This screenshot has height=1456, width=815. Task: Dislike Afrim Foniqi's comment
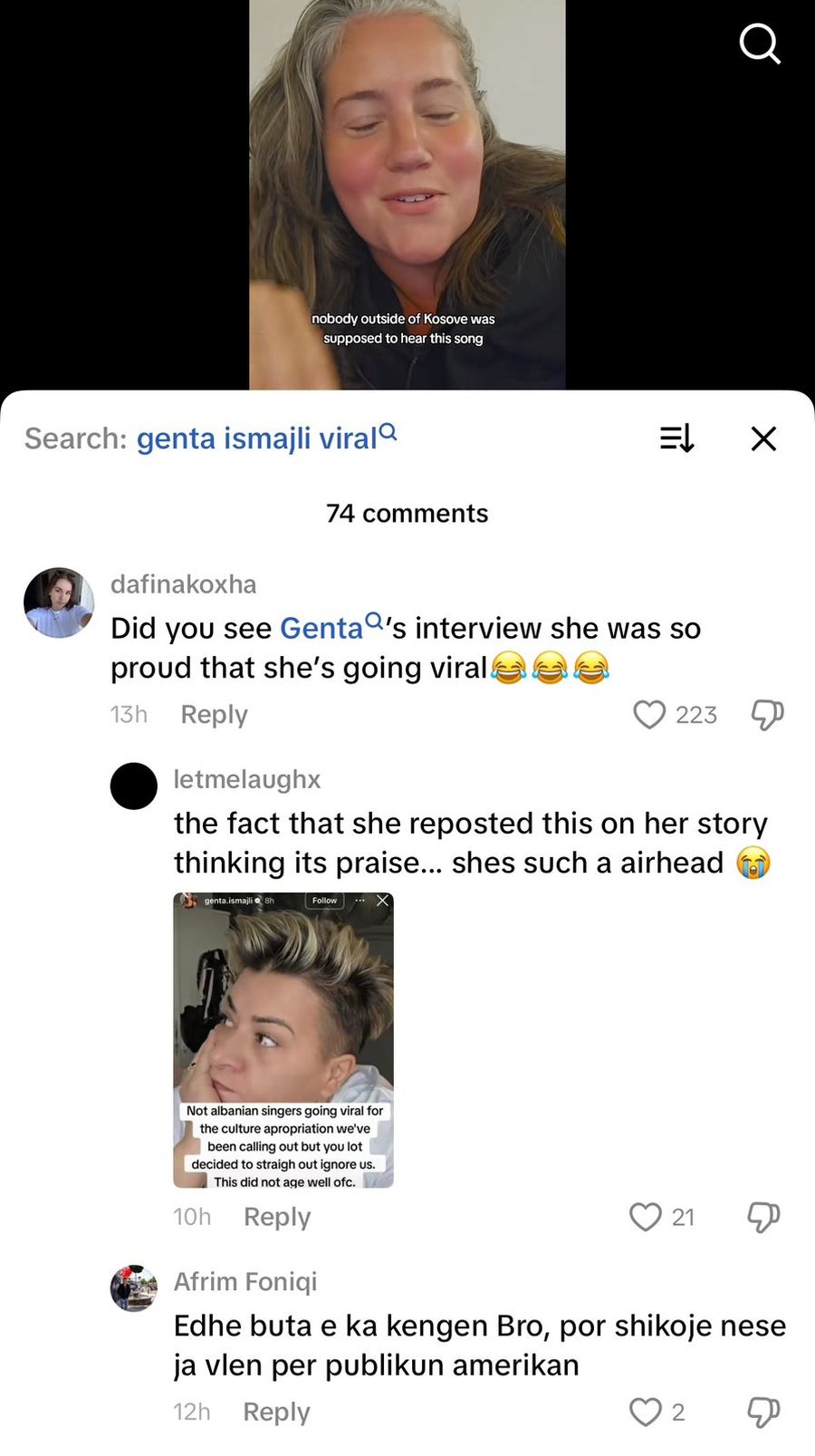tap(763, 1412)
